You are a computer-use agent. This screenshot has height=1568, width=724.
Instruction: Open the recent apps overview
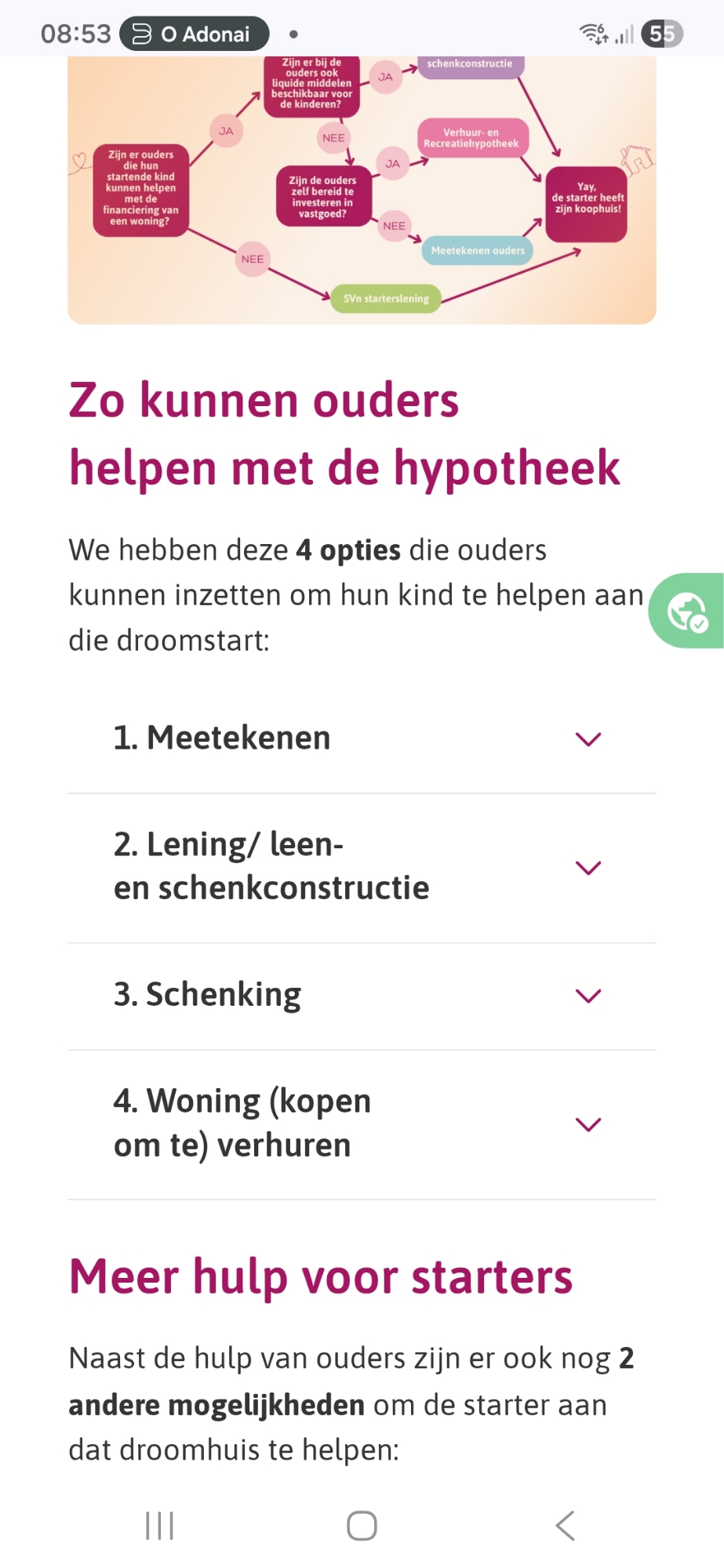159,1526
